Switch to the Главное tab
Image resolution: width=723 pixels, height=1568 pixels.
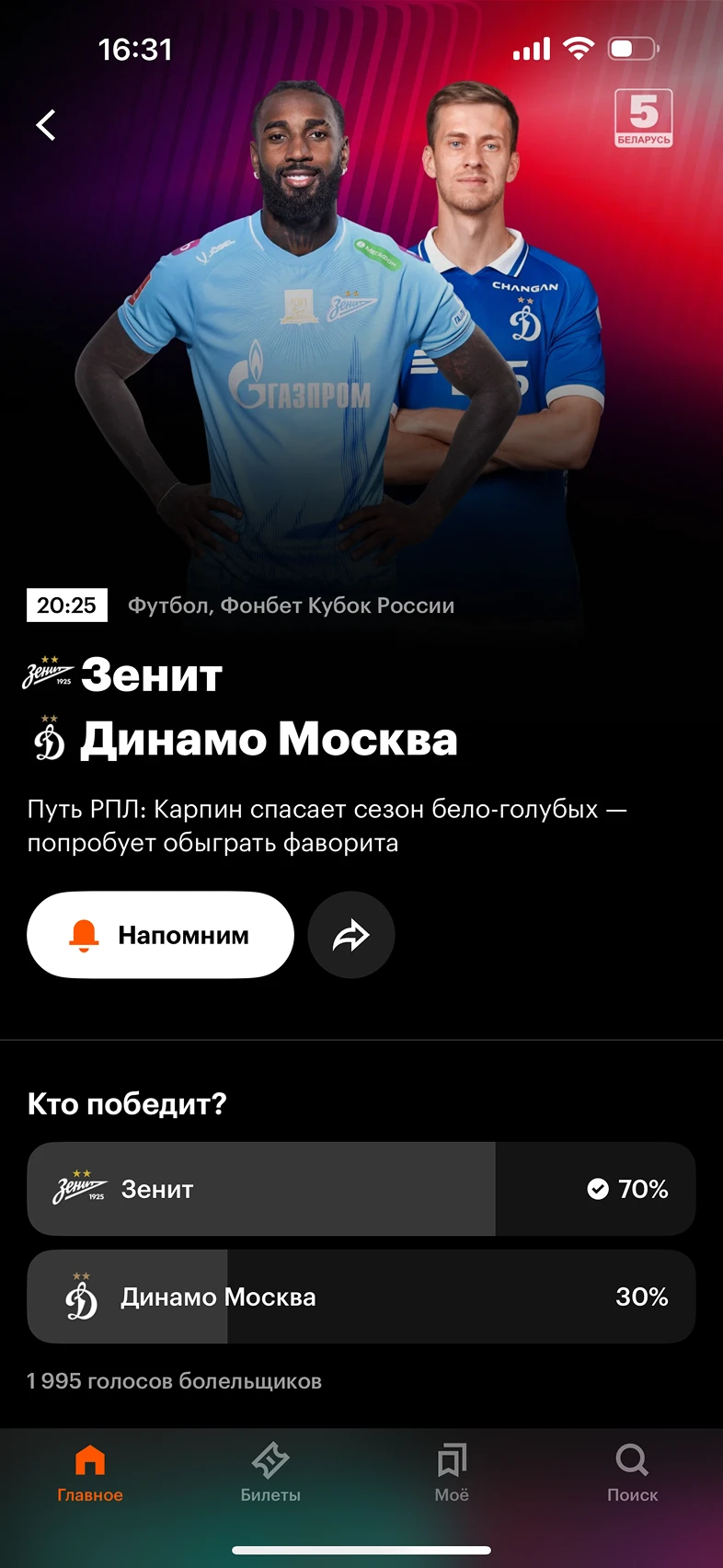pyautogui.click(x=90, y=1474)
